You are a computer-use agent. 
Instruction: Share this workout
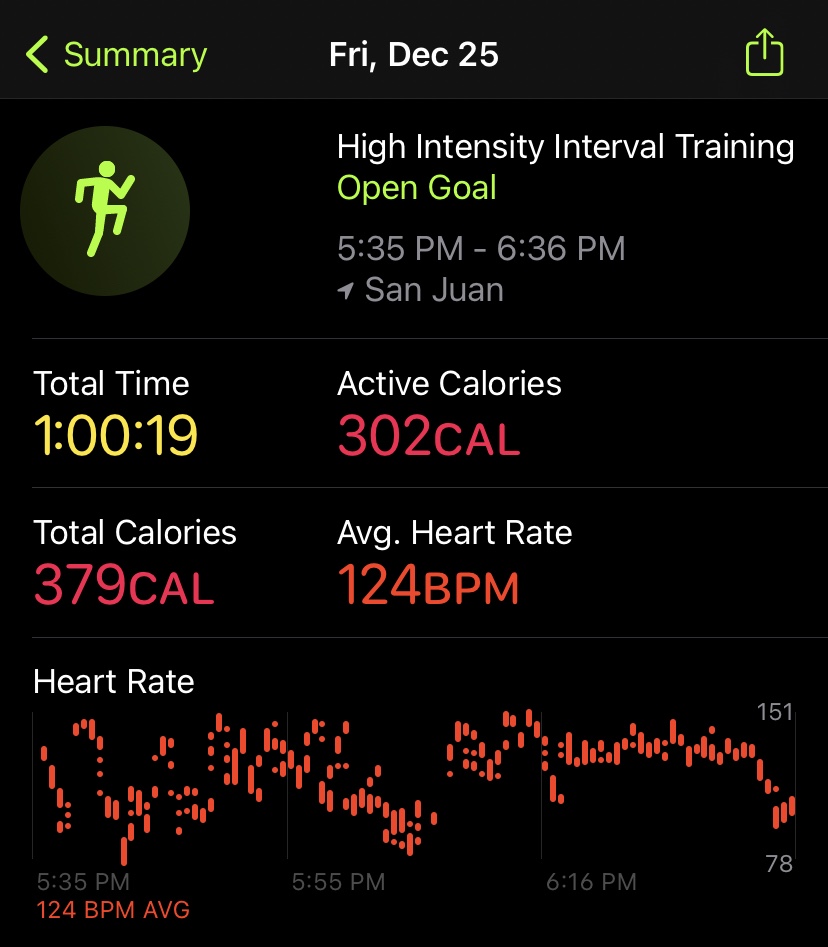point(764,53)
